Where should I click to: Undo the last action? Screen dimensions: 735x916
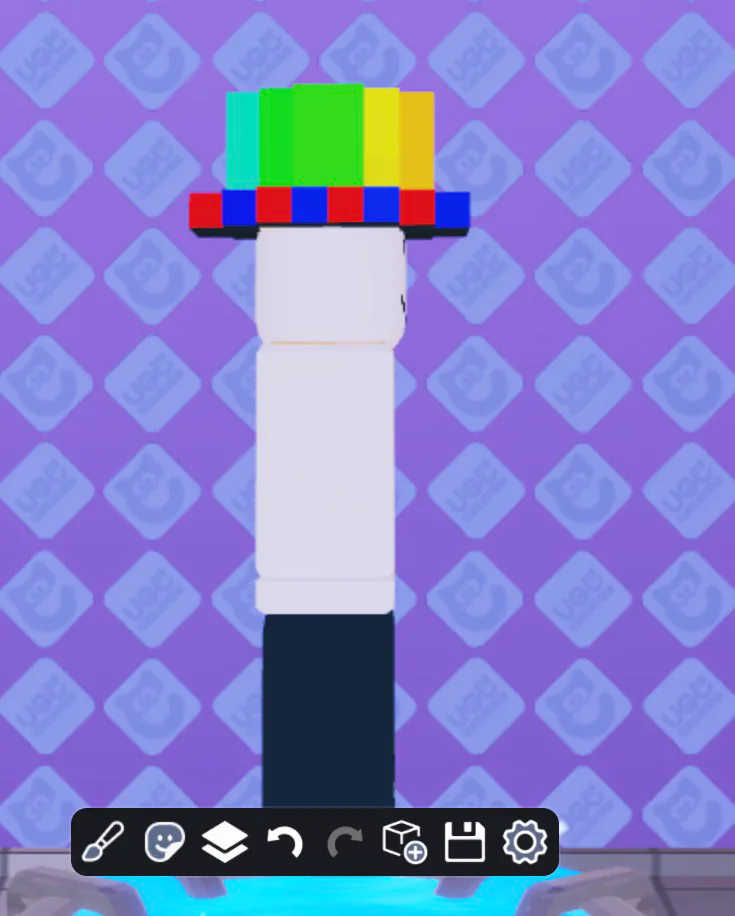coord(285,843)
